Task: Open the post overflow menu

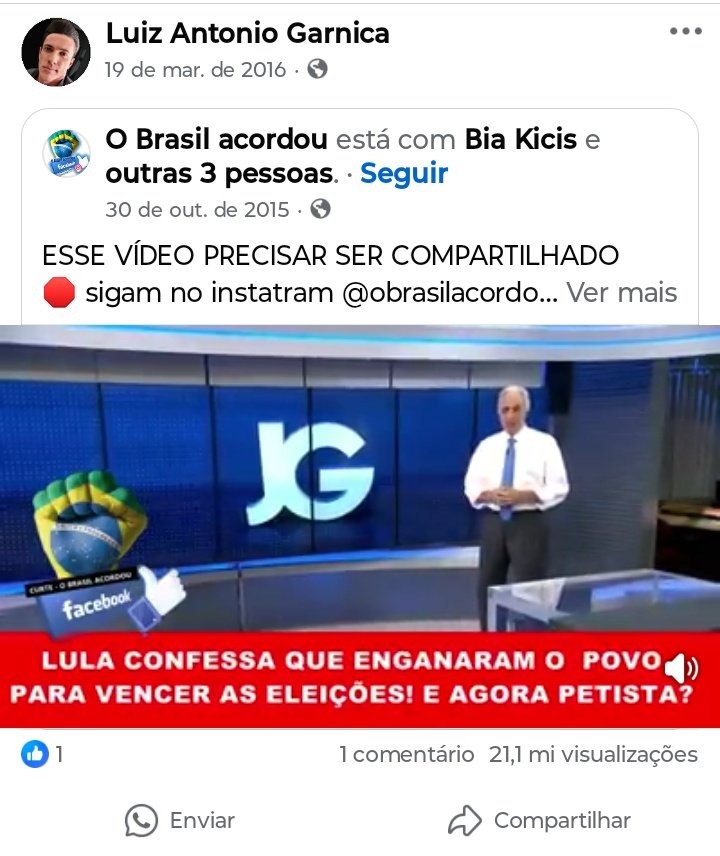Action: pos(686,32)
